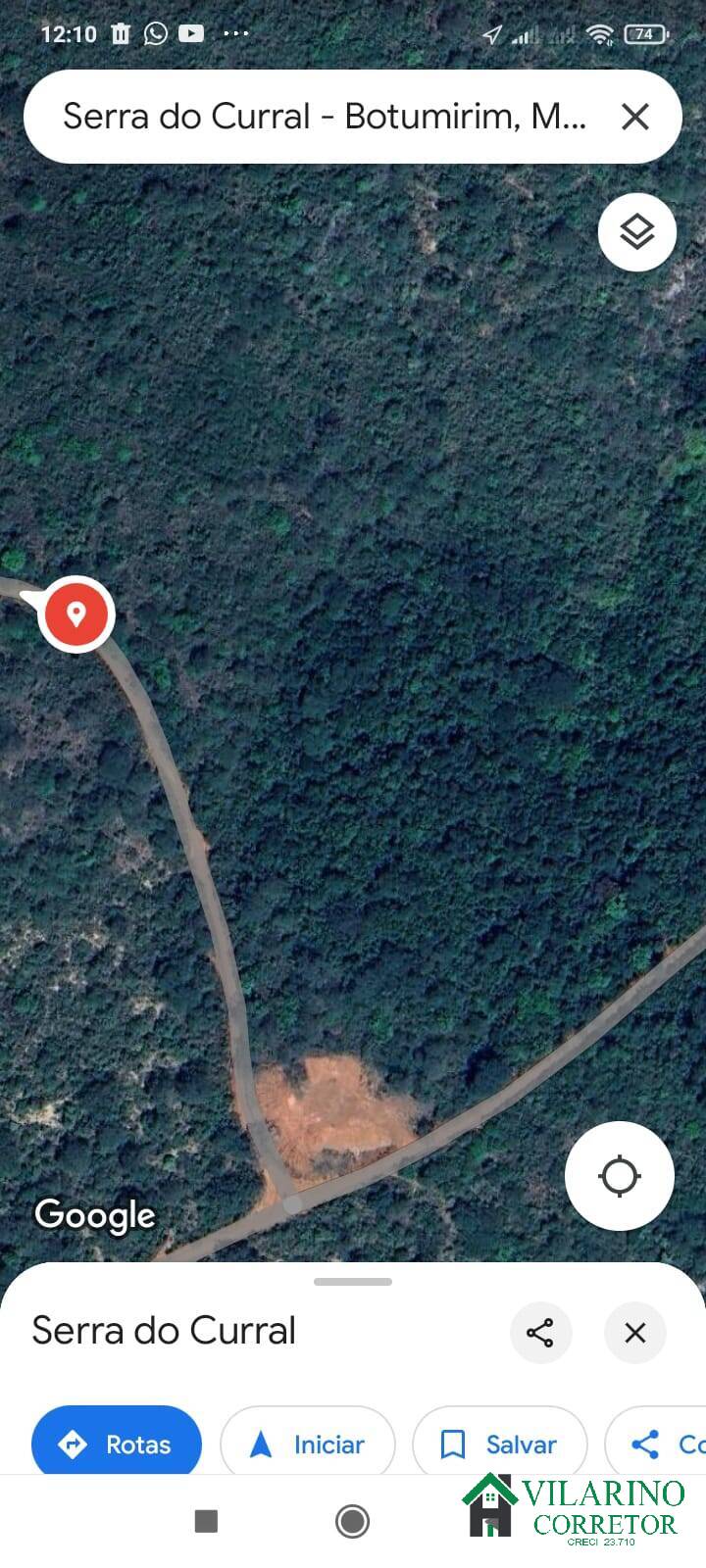Start navigation with Iniciar
Viewport: 706px width, 1568px height.
[308, 1444]
